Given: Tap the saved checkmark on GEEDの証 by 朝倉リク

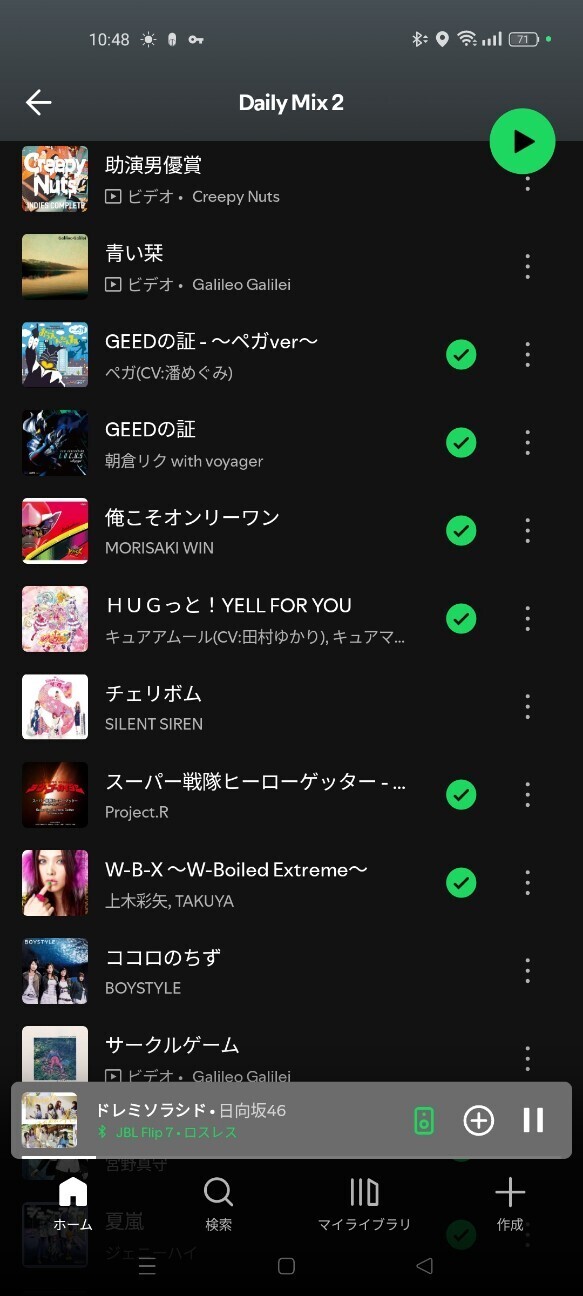Looking at the screenshot, I should click(461, 442).
